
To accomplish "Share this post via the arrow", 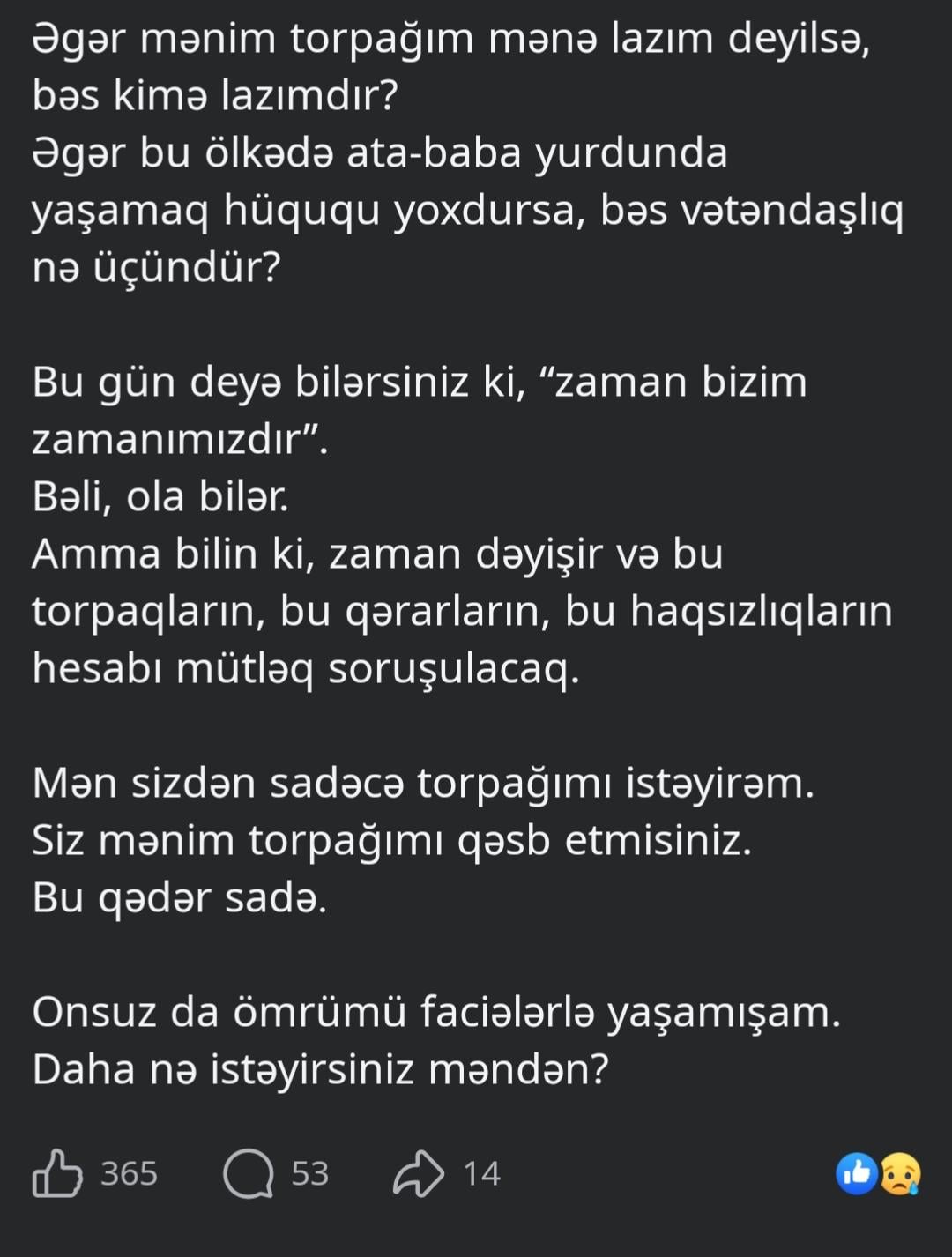I will (x=419, y=1173).
